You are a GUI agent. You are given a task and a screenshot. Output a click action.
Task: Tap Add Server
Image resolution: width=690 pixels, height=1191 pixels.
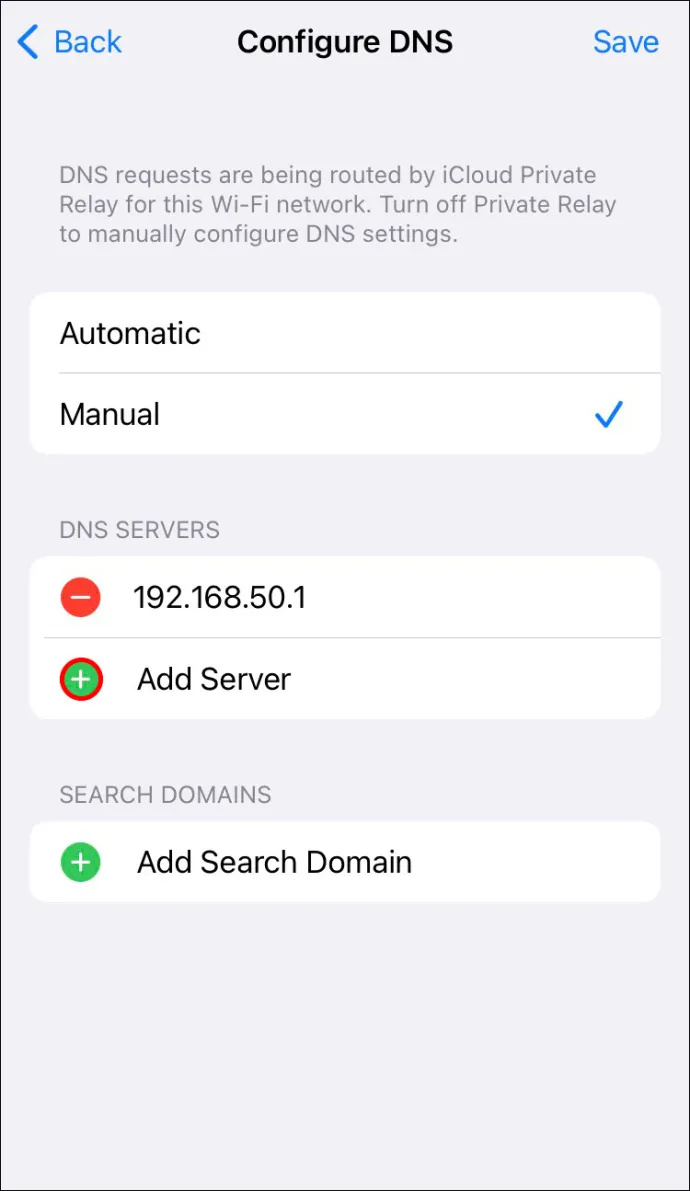click(x=345, y=678)
